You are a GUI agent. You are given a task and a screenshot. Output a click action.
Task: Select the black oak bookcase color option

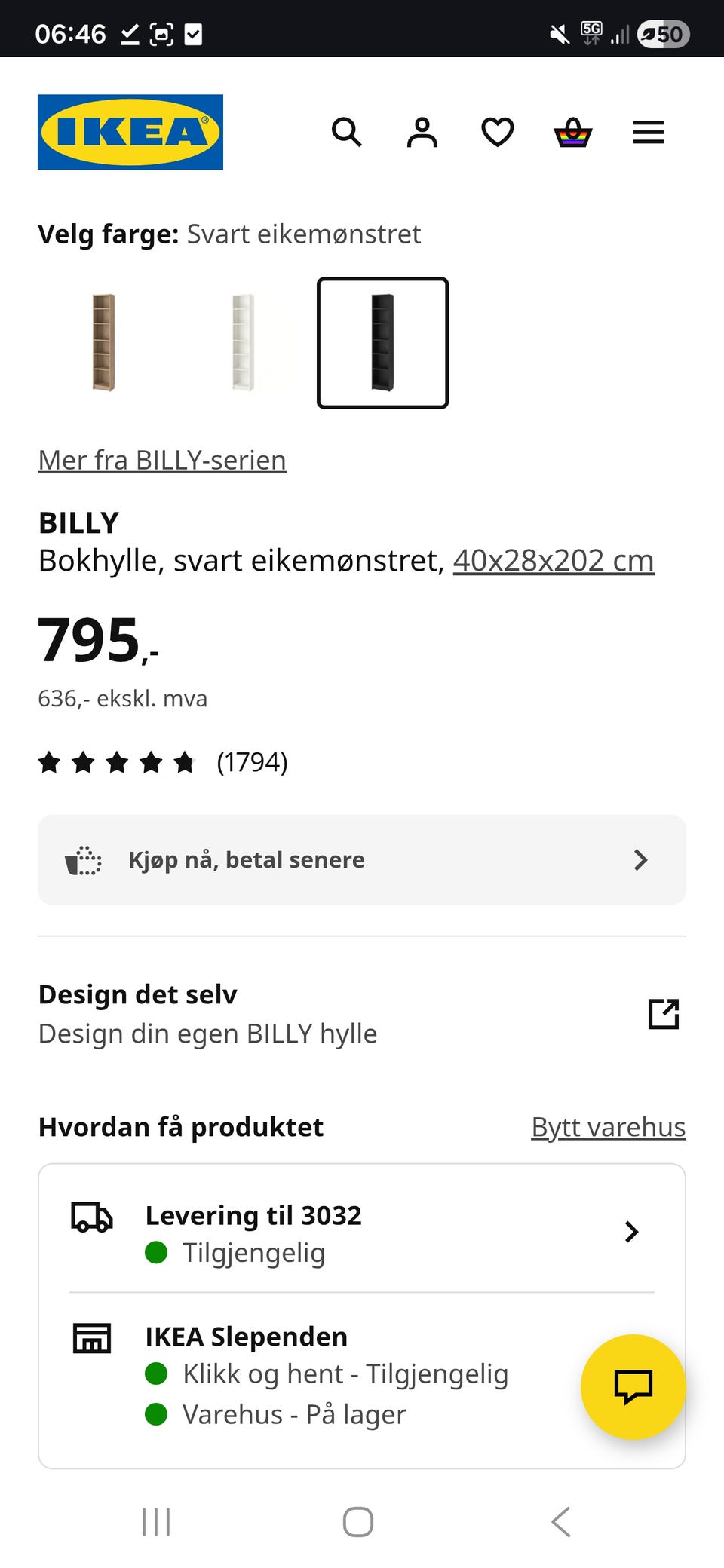tap(382, 341)
